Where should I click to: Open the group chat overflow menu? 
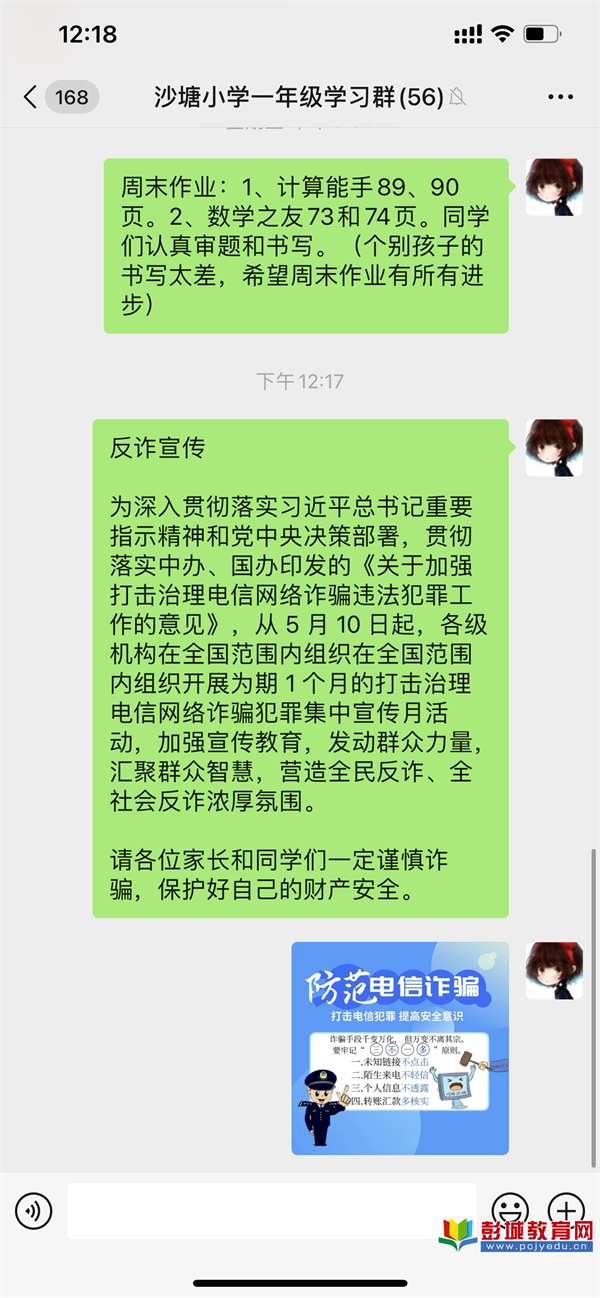pyautogui.click(x=561, y=97)
